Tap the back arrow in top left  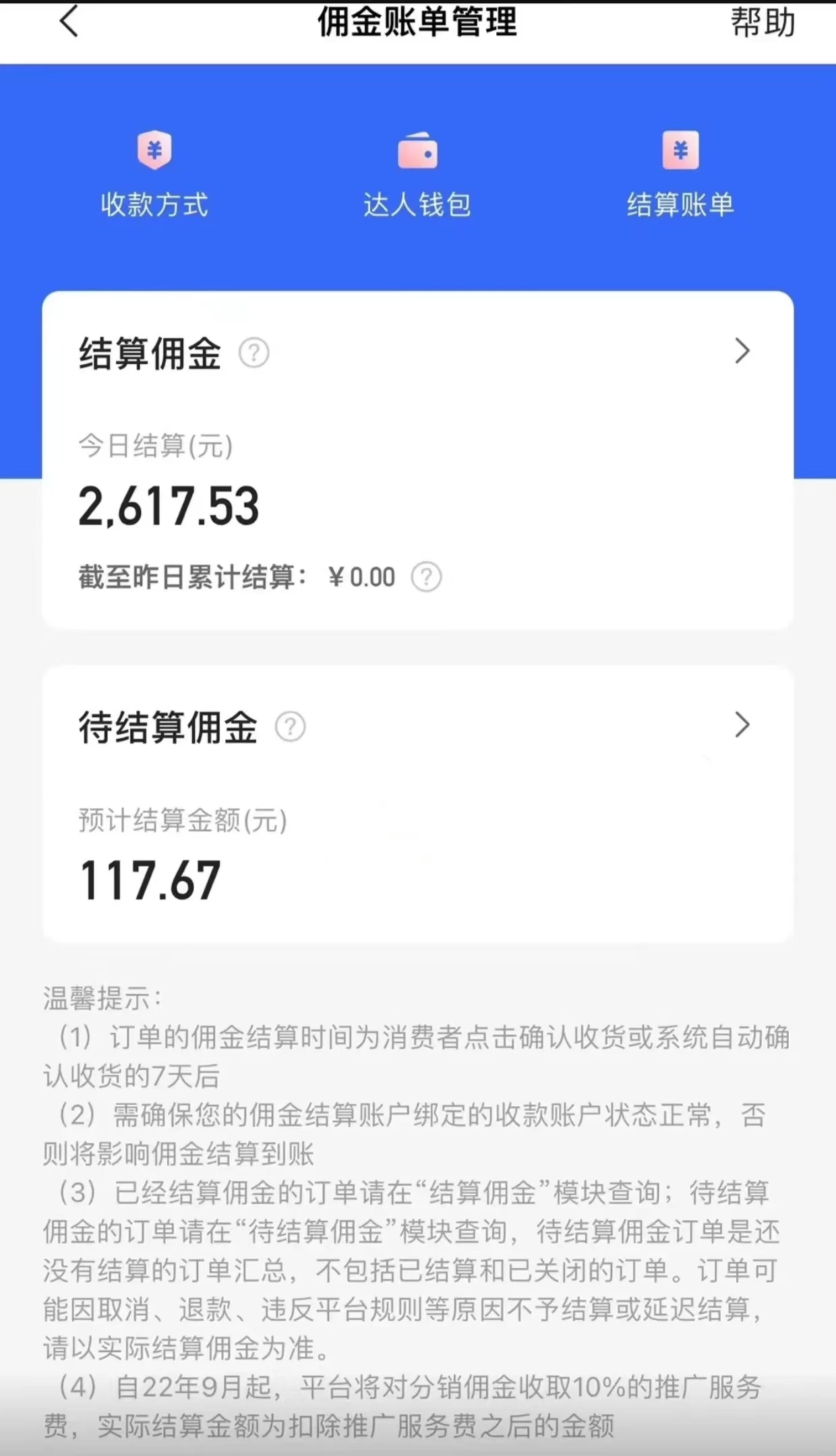(x=67, y=22)
